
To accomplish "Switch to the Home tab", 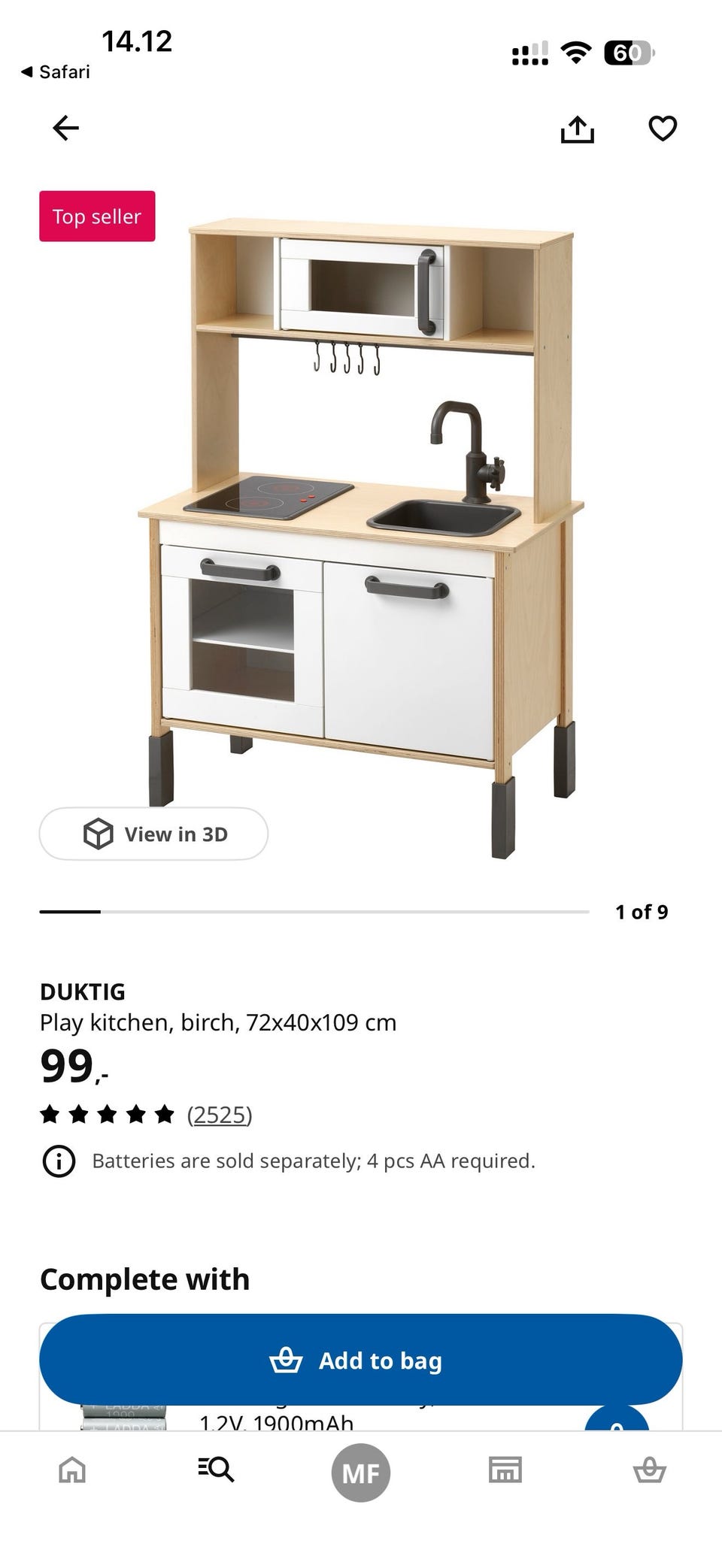I will pos(72,1470).
